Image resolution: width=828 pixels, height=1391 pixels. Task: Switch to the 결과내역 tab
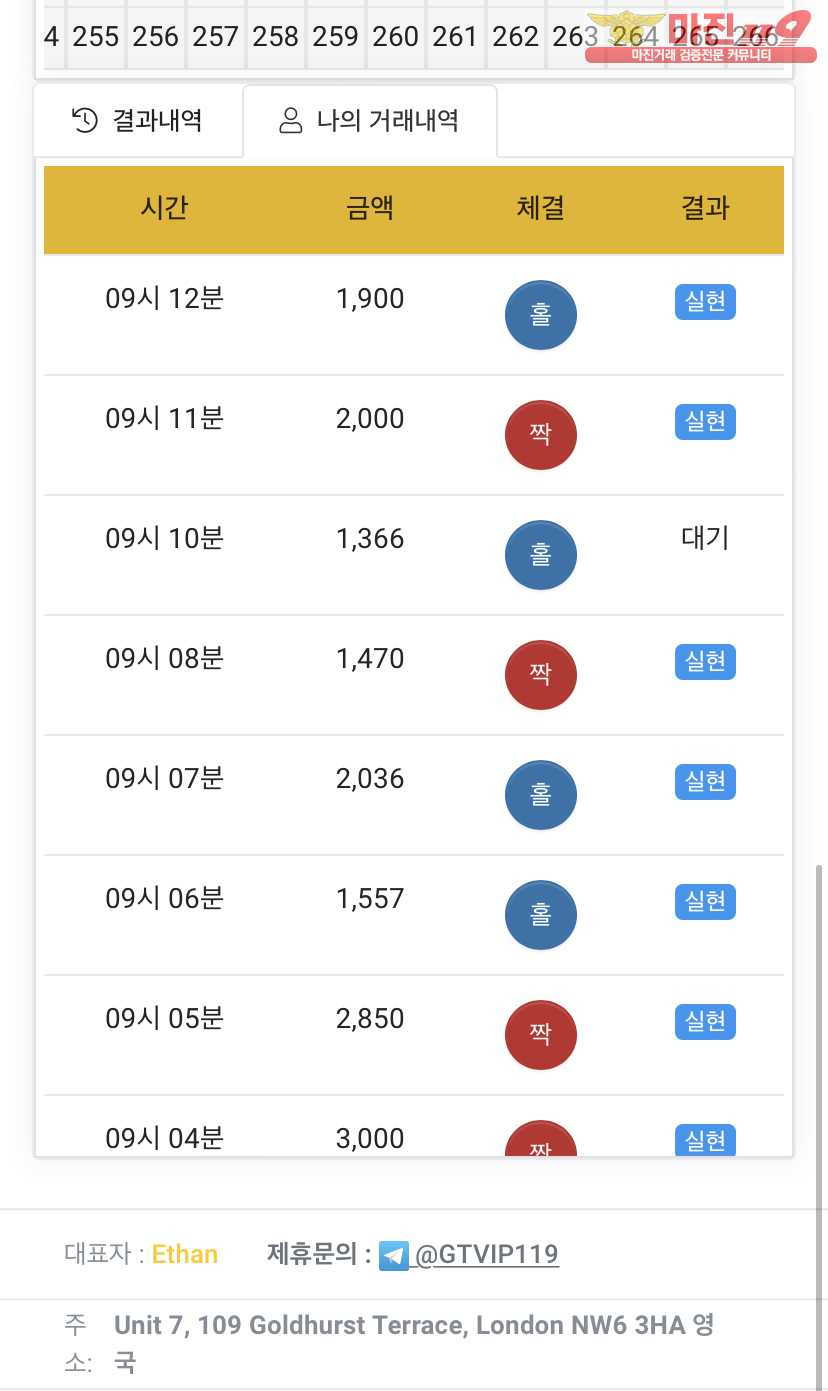click(138, 121)
